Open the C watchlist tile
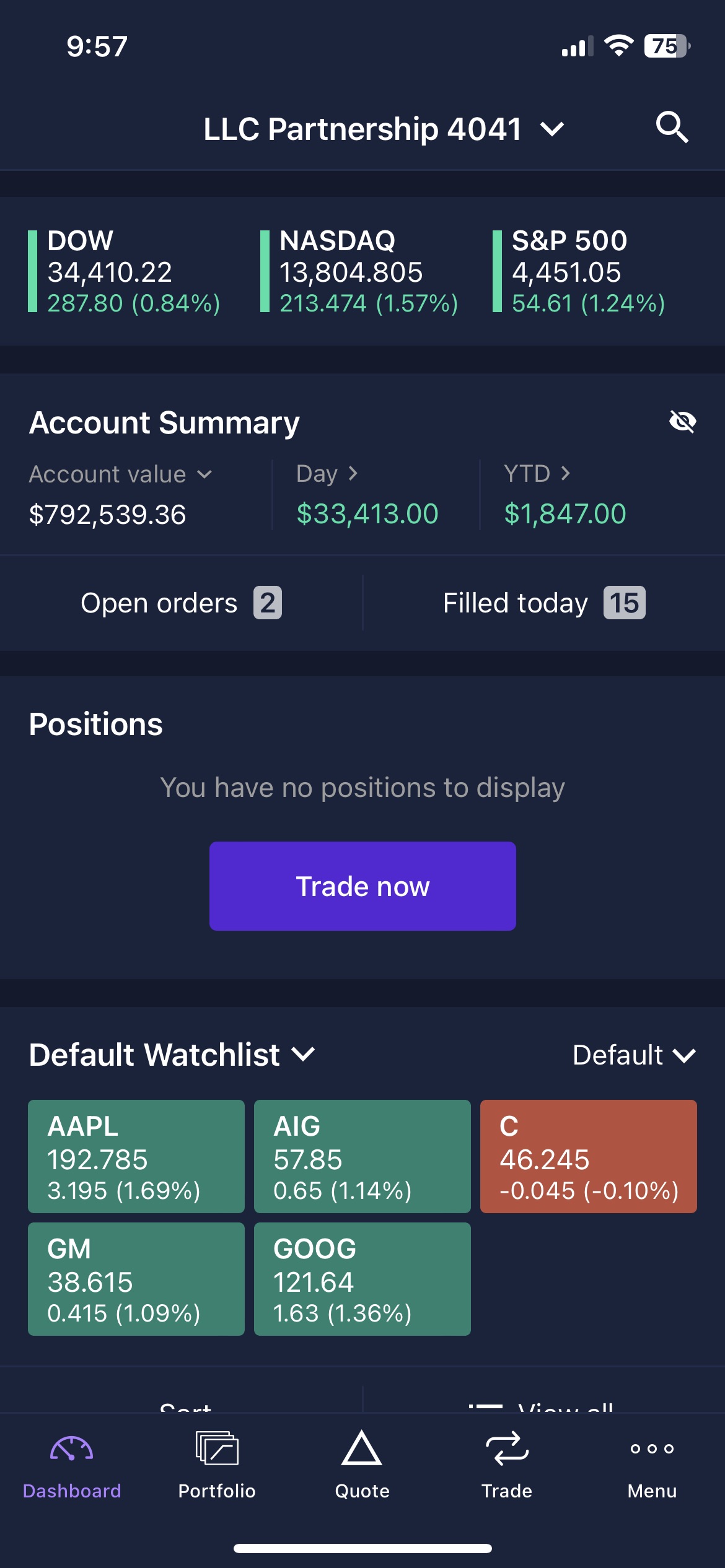The image size is (725, 1568). click(589, 1156)
